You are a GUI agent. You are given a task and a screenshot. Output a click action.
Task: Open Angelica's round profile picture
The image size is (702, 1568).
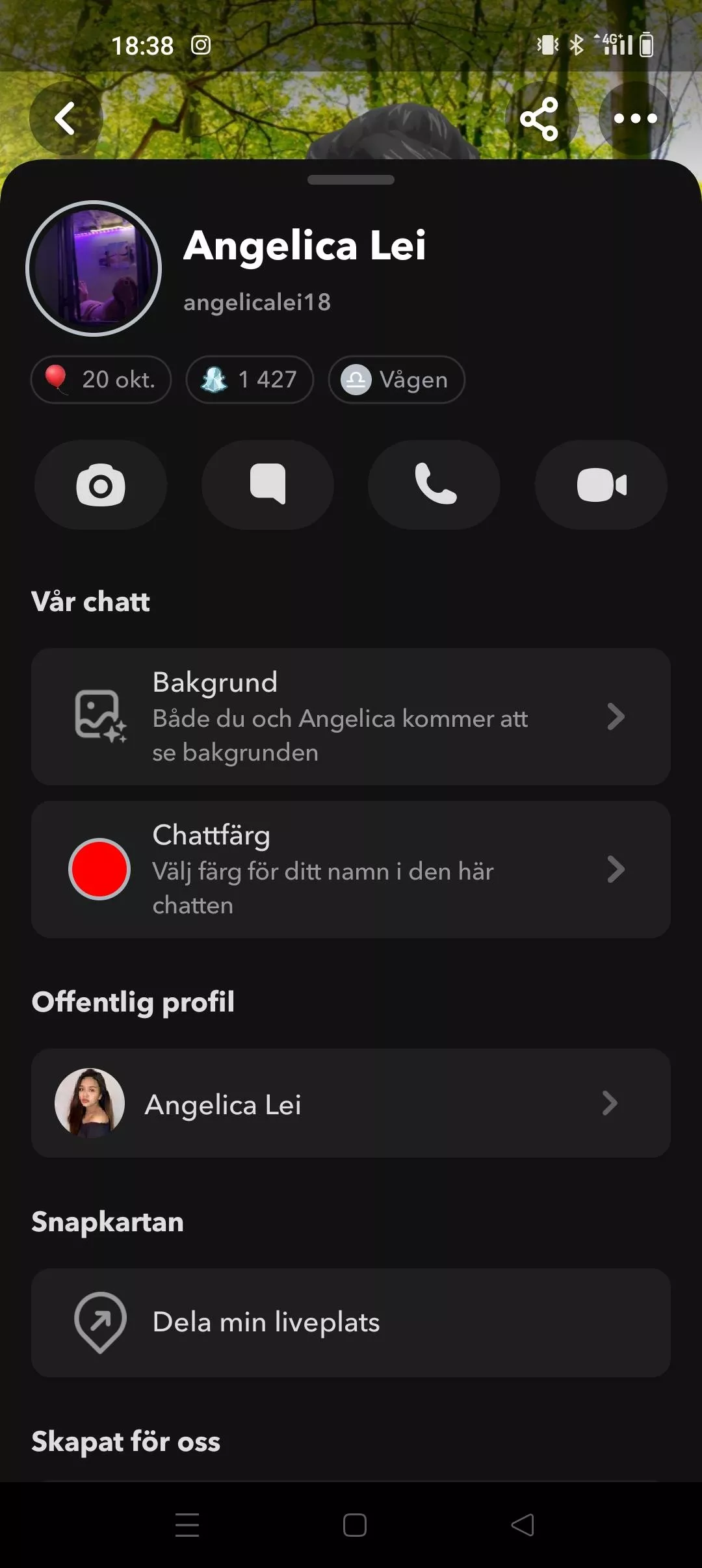pos(94,268)
